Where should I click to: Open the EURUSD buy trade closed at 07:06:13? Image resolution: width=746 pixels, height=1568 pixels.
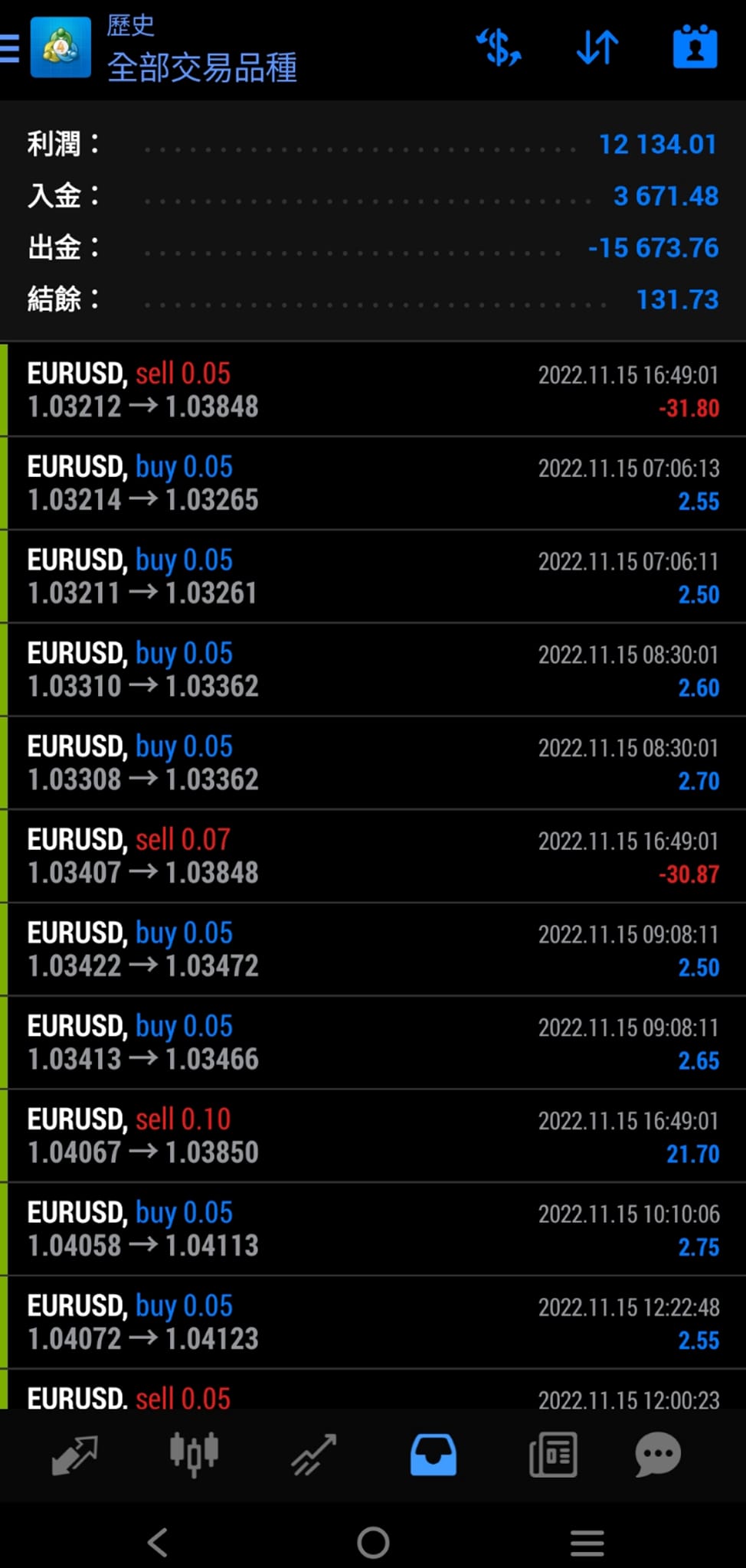[373, 483]
